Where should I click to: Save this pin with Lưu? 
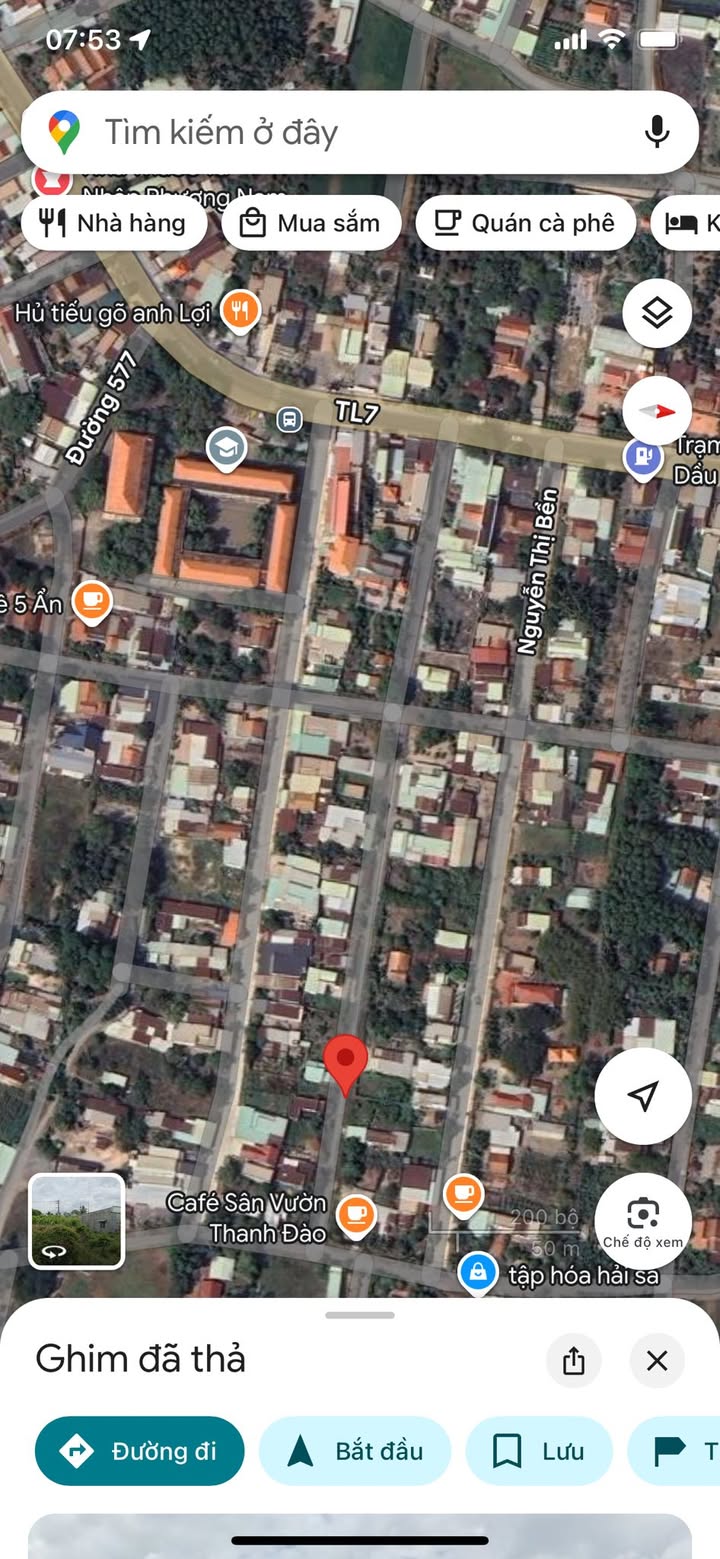click(539, 1451)
